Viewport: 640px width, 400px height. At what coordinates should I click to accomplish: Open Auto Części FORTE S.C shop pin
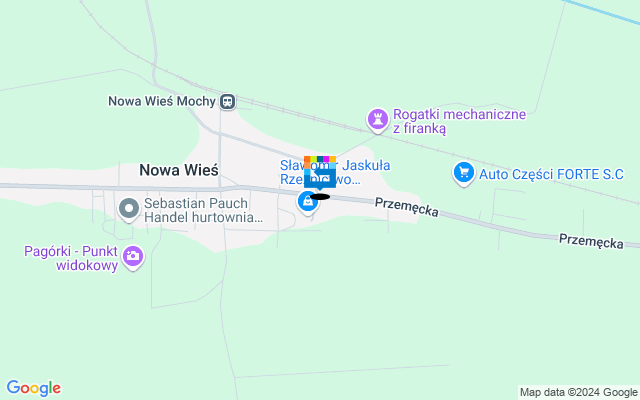tap(463, 173)
